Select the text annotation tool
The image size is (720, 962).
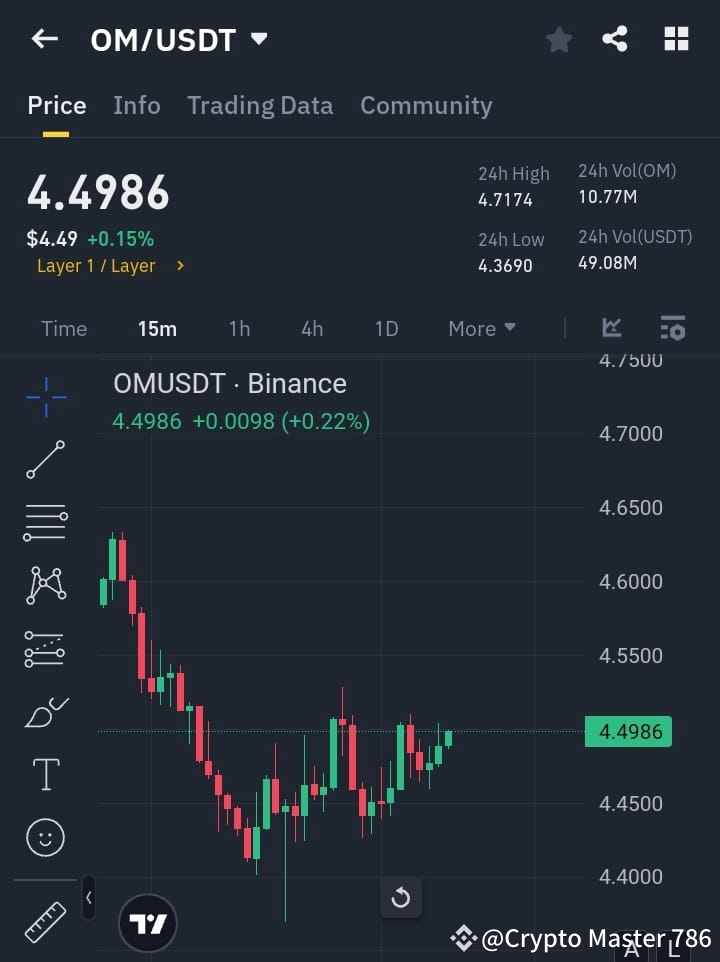(44, 773)
